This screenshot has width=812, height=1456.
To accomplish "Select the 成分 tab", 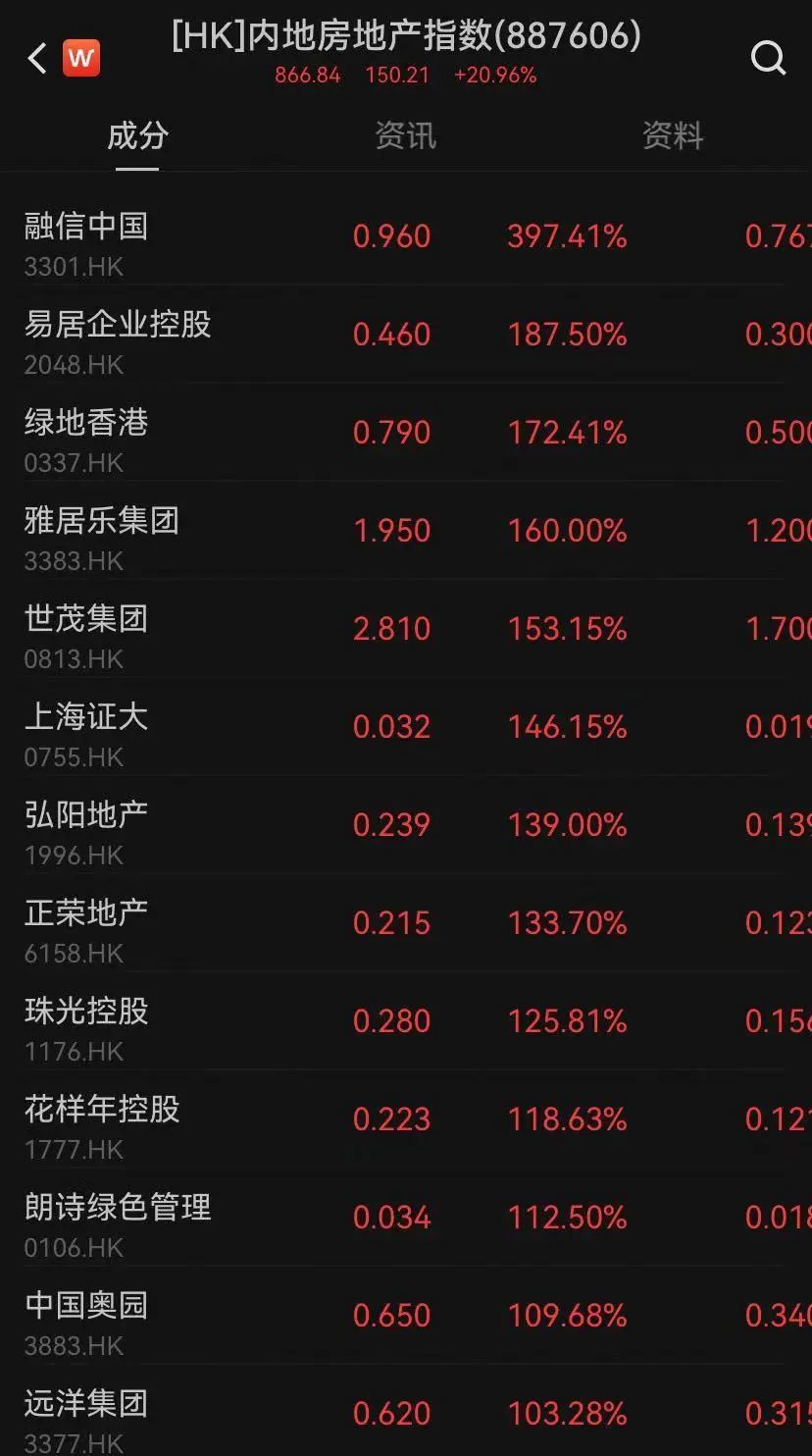I will tap(137, 135).
